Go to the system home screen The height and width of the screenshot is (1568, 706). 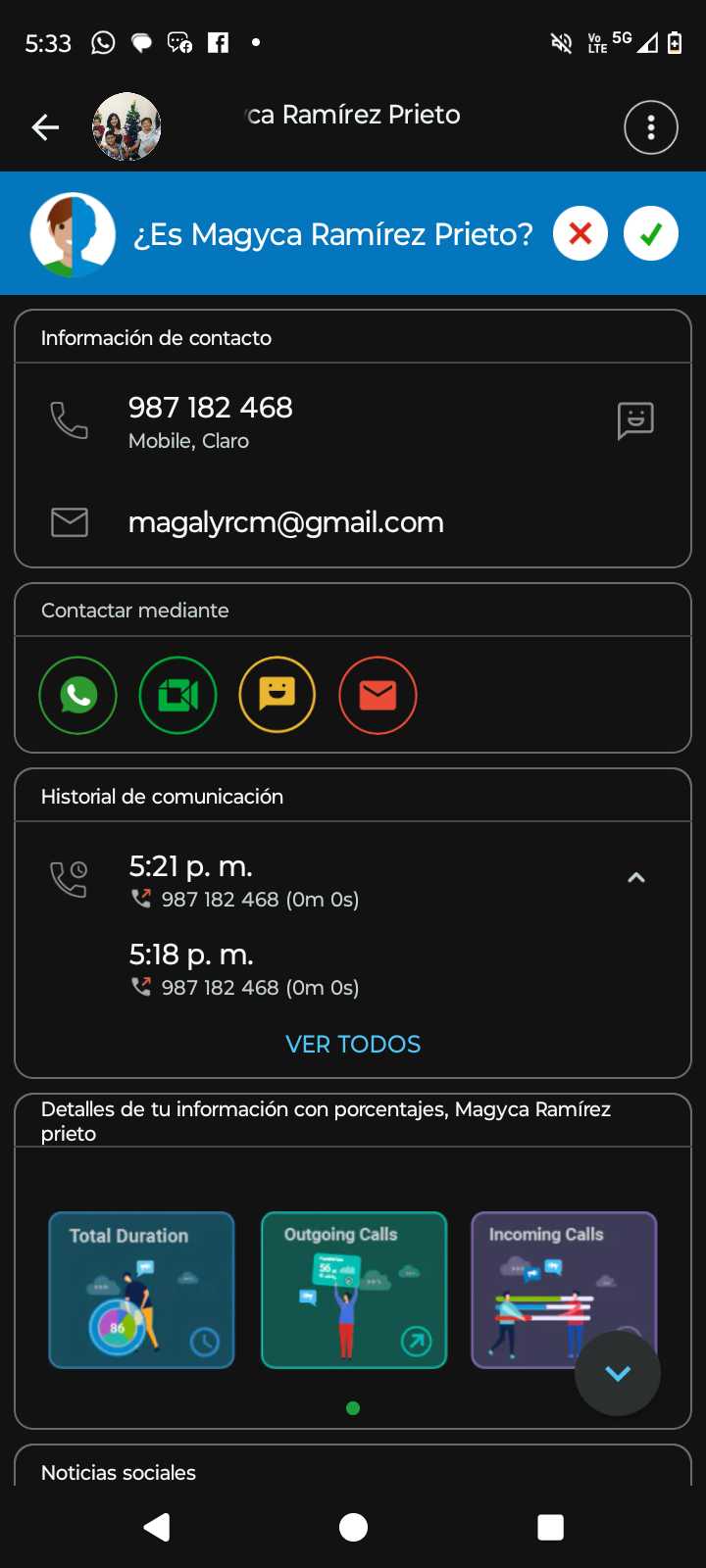click(x=353, y=1527)
